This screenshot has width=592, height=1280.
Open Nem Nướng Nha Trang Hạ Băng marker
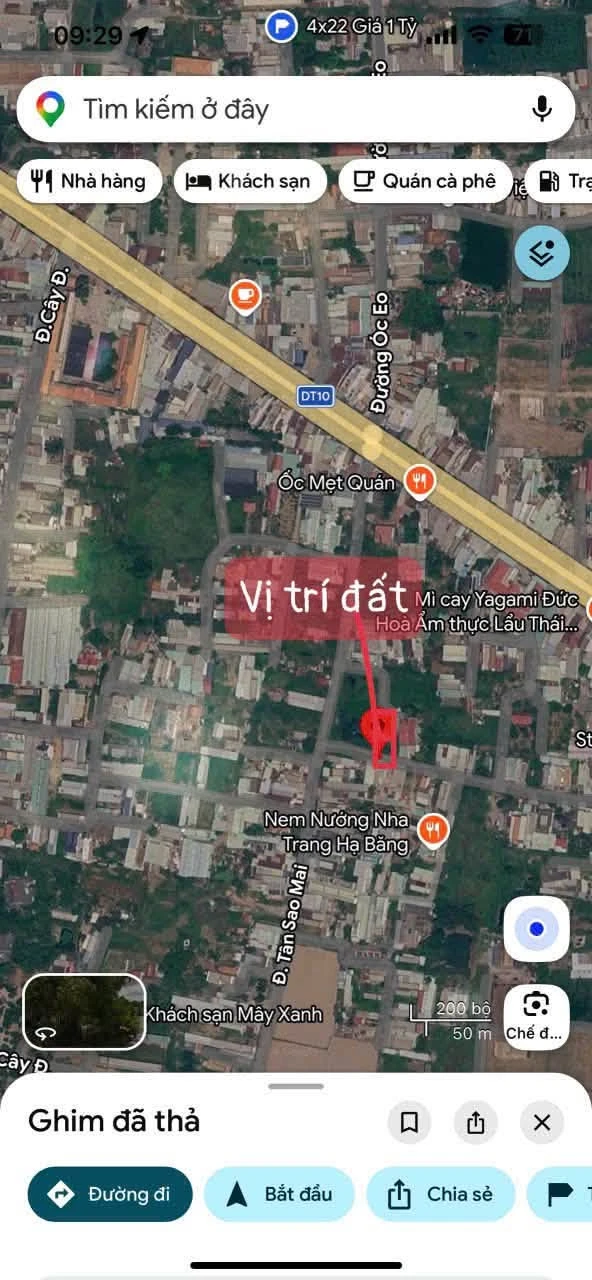[433, 829]
